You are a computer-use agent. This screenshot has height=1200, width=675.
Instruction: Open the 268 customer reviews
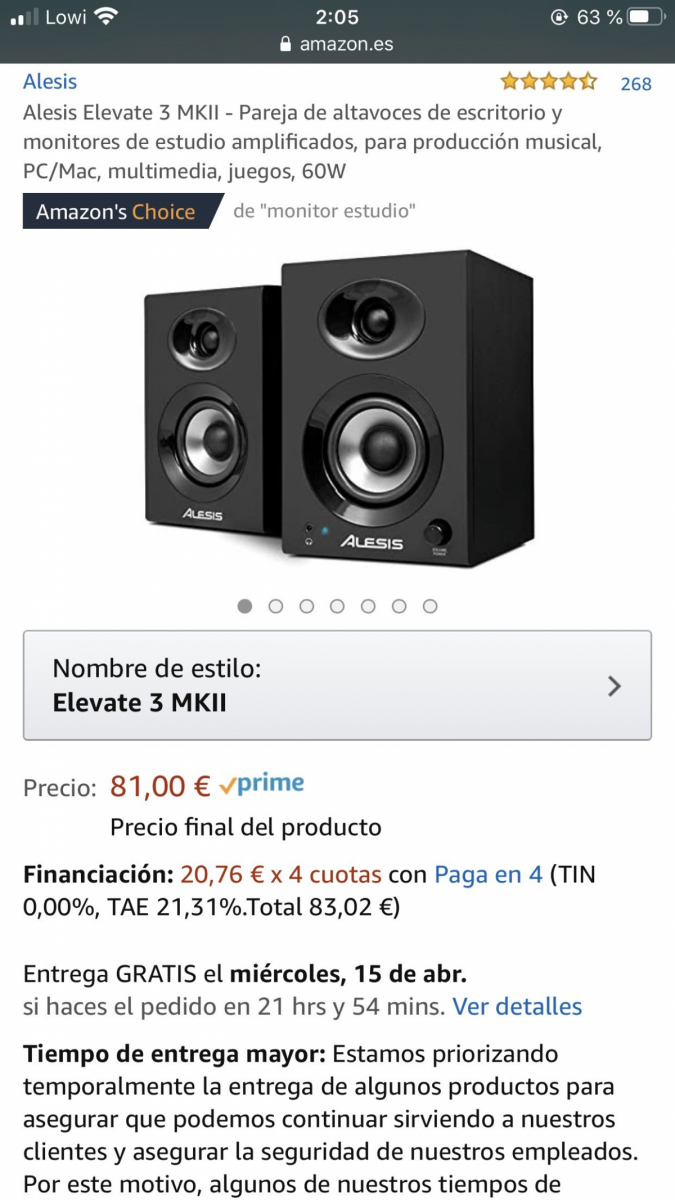[x=635, y=84]
